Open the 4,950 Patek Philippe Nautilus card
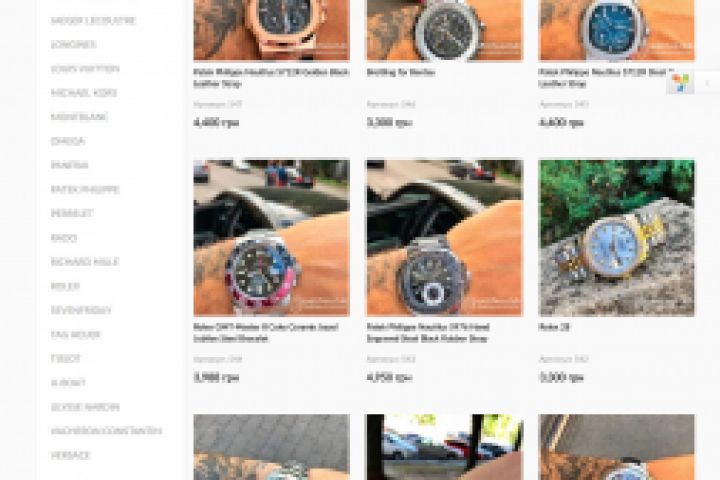This screenshot has height=480, width=720. tap(444, 238)
